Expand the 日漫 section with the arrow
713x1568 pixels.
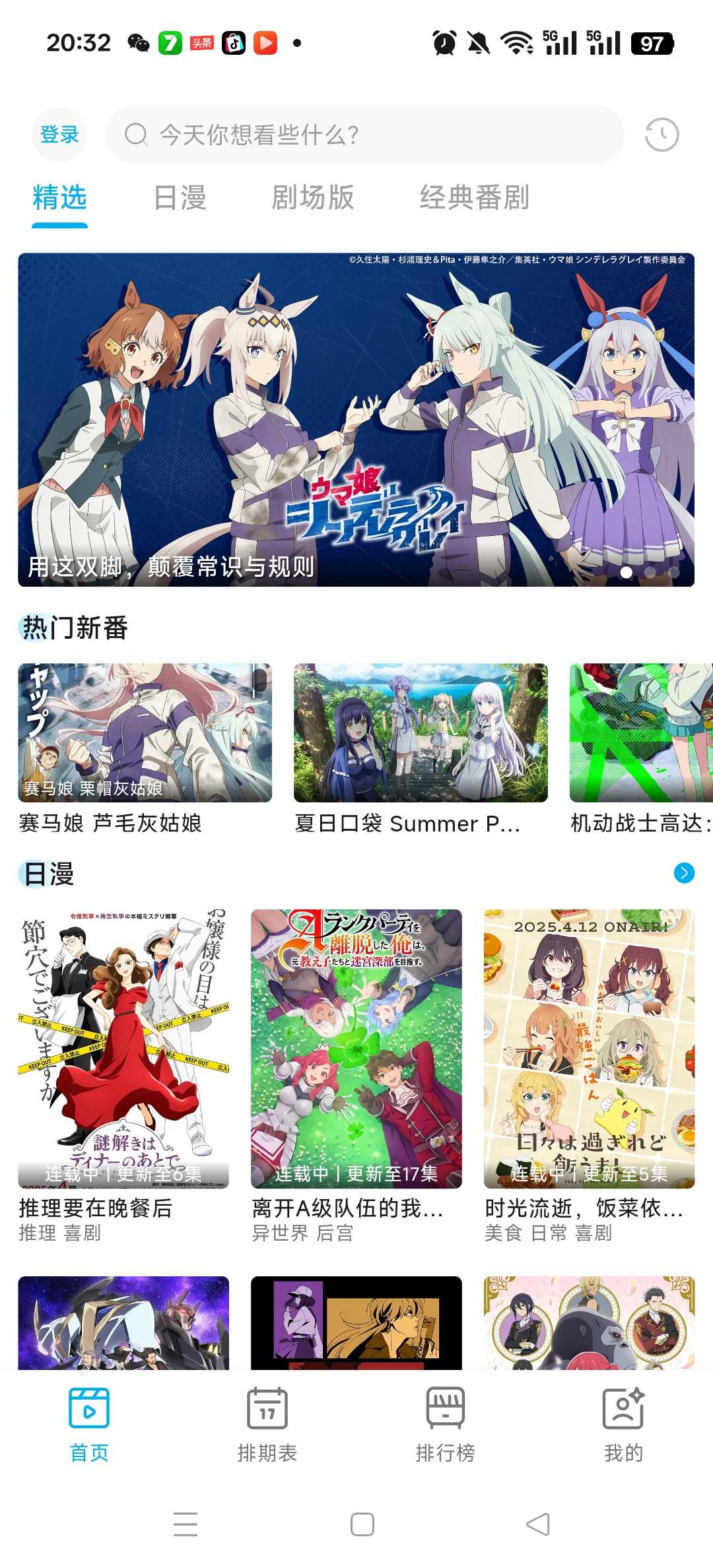tap(684, 873)
